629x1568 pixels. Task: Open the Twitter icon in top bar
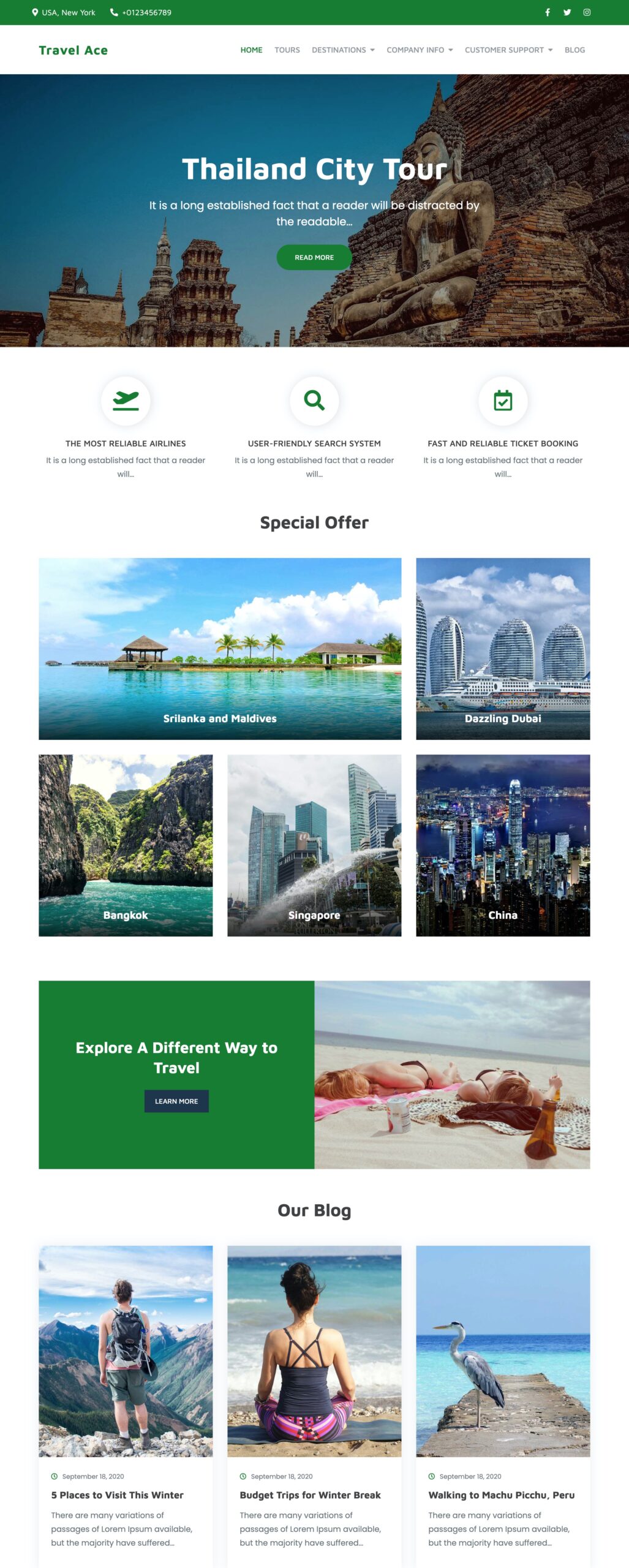[567, 12]
